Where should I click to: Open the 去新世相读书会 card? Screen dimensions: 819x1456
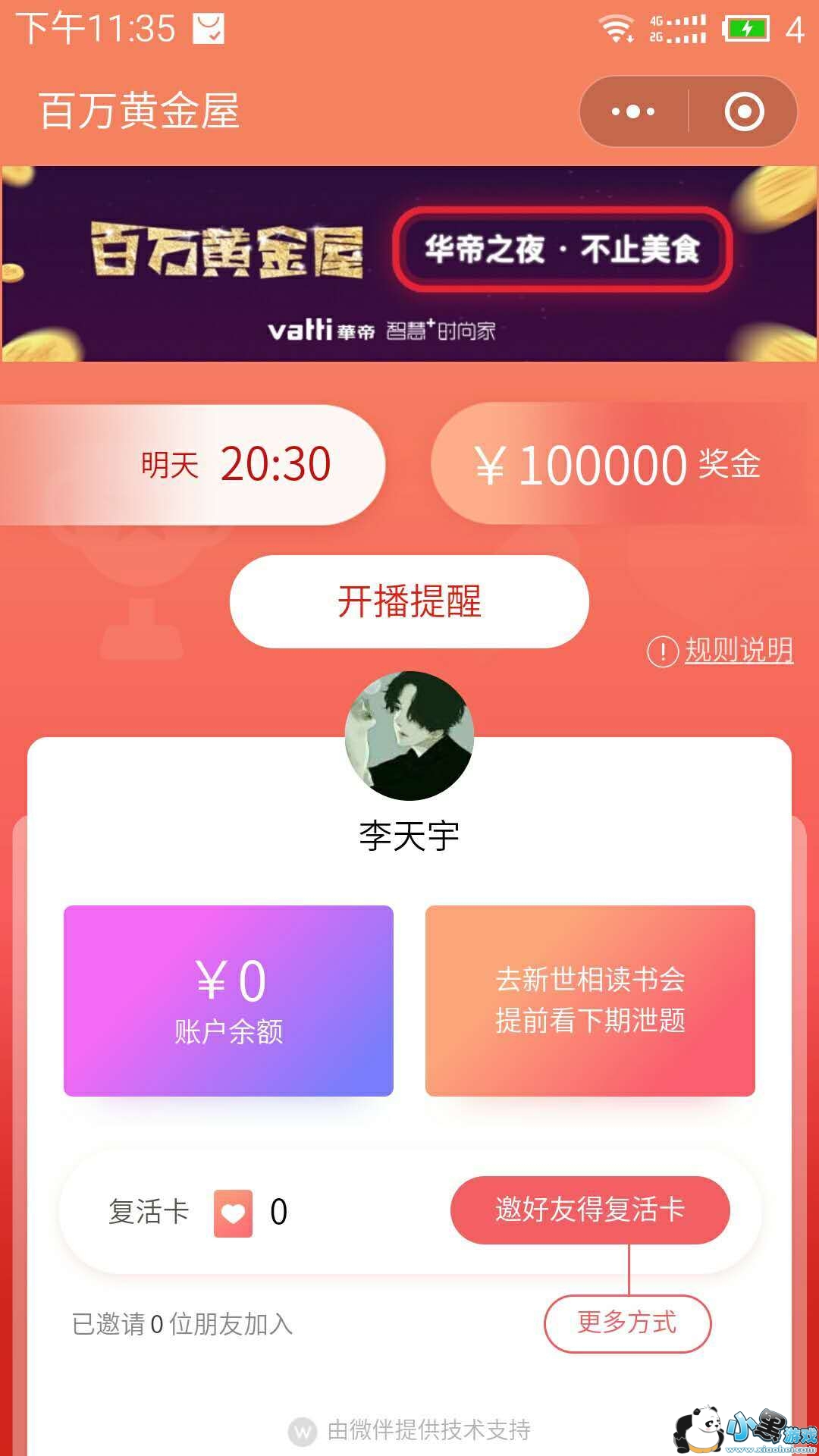(x=590, y=1000)
